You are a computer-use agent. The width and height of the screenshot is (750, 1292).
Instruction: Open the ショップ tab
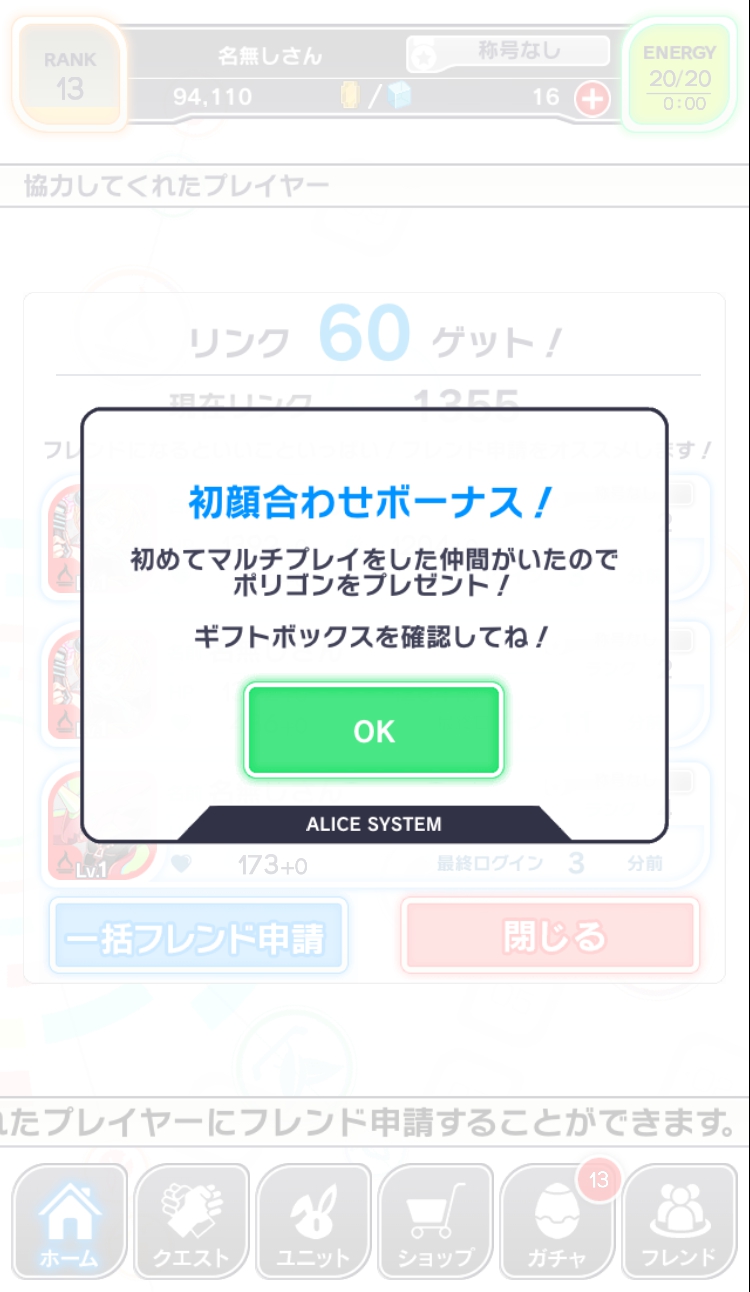pos(435,1222)
